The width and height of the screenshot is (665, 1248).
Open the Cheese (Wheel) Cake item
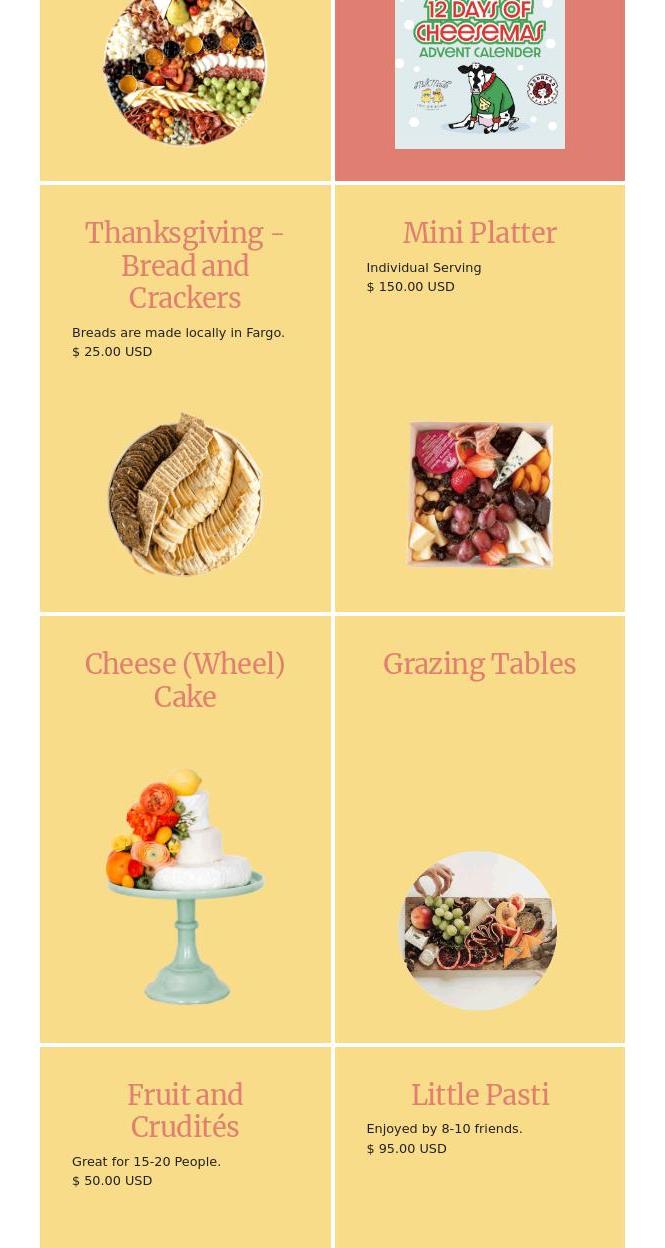185,829
